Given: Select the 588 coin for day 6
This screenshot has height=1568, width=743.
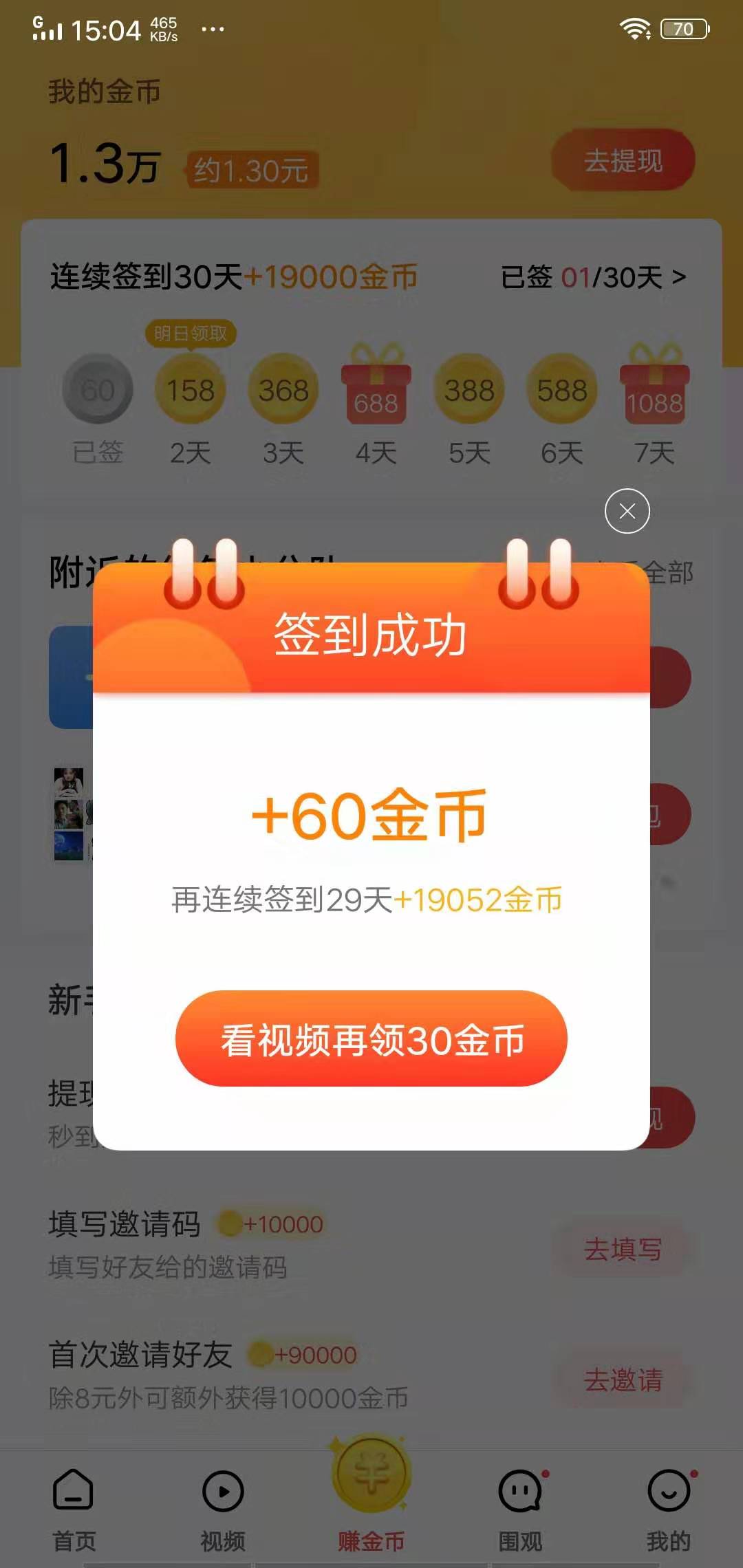Looking at the screenshot, I should click(x=562, y=391).
